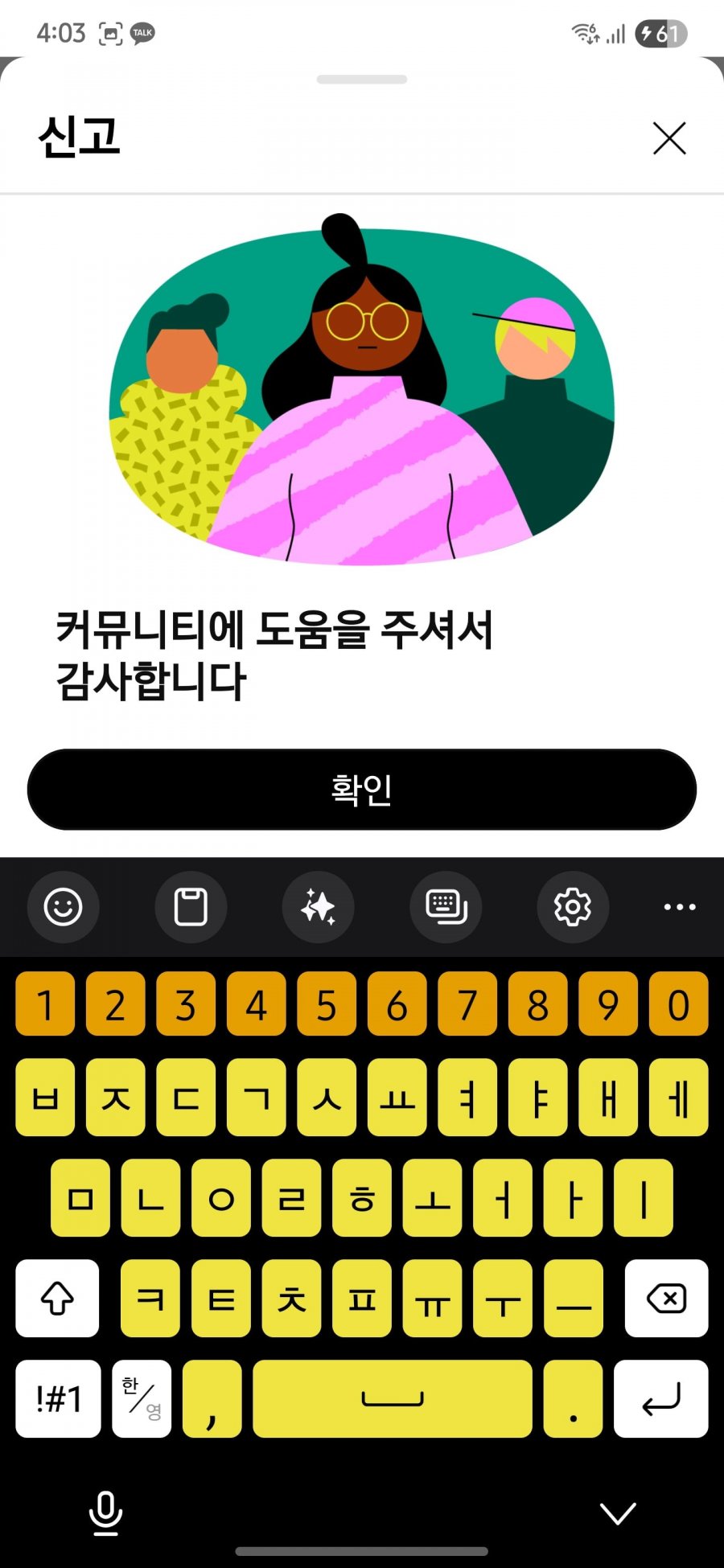This screenshot has width=724, height=1568.
Task: Open keyboard settings gear
Action: click(x=573, y=907)
